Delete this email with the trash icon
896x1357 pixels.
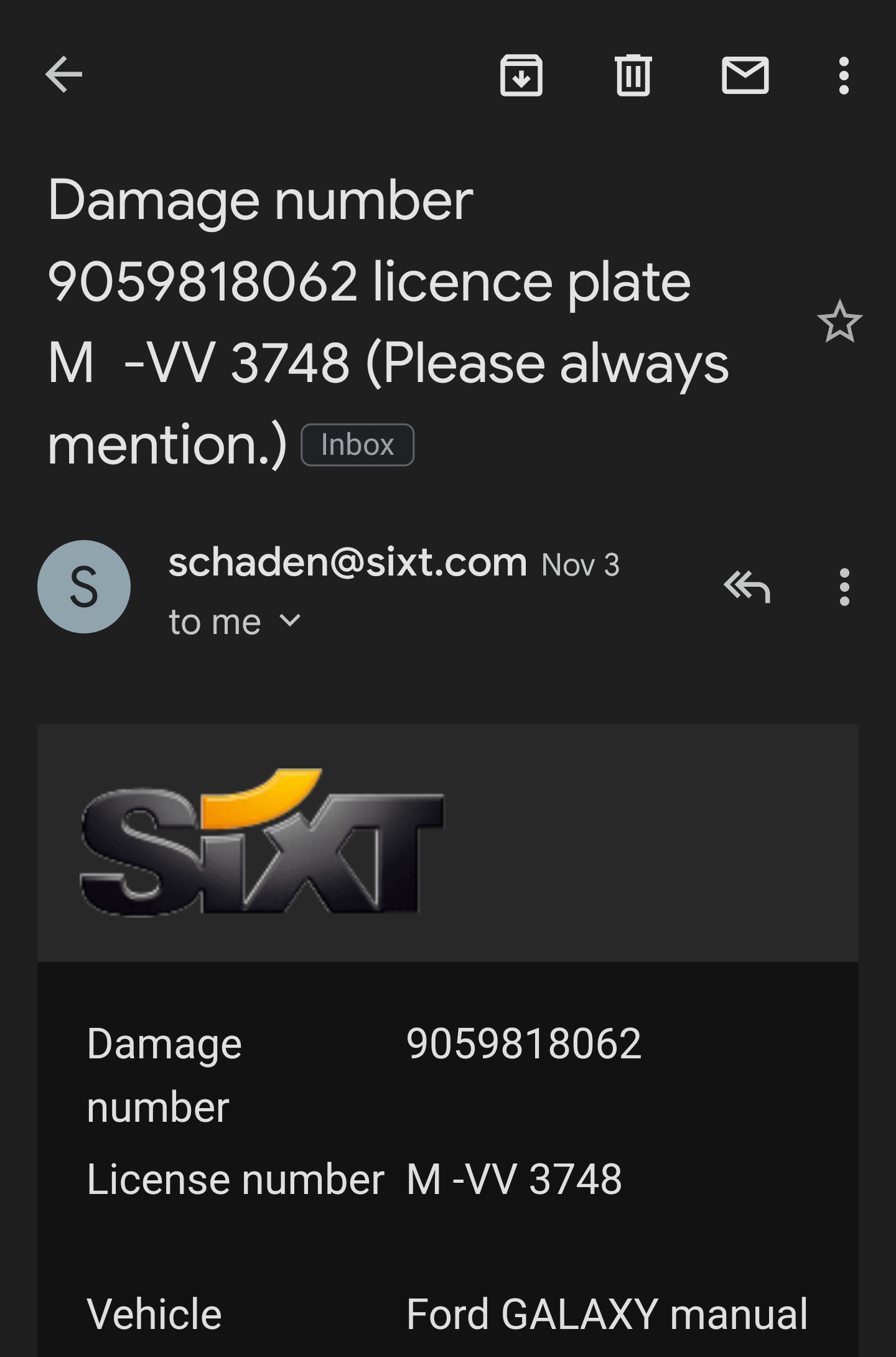[633, 75]
